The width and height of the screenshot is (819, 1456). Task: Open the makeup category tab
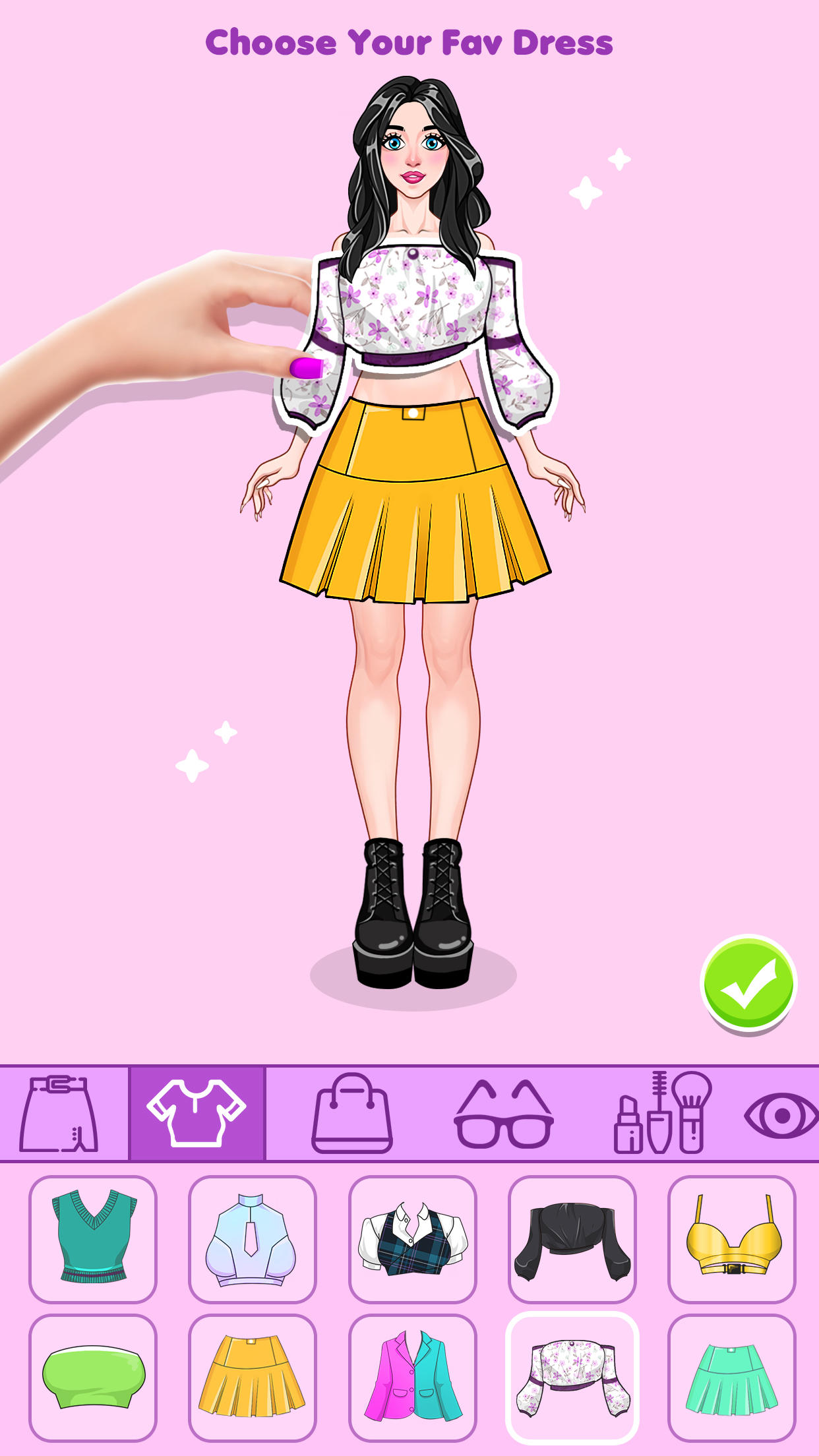coord(661,1114)
